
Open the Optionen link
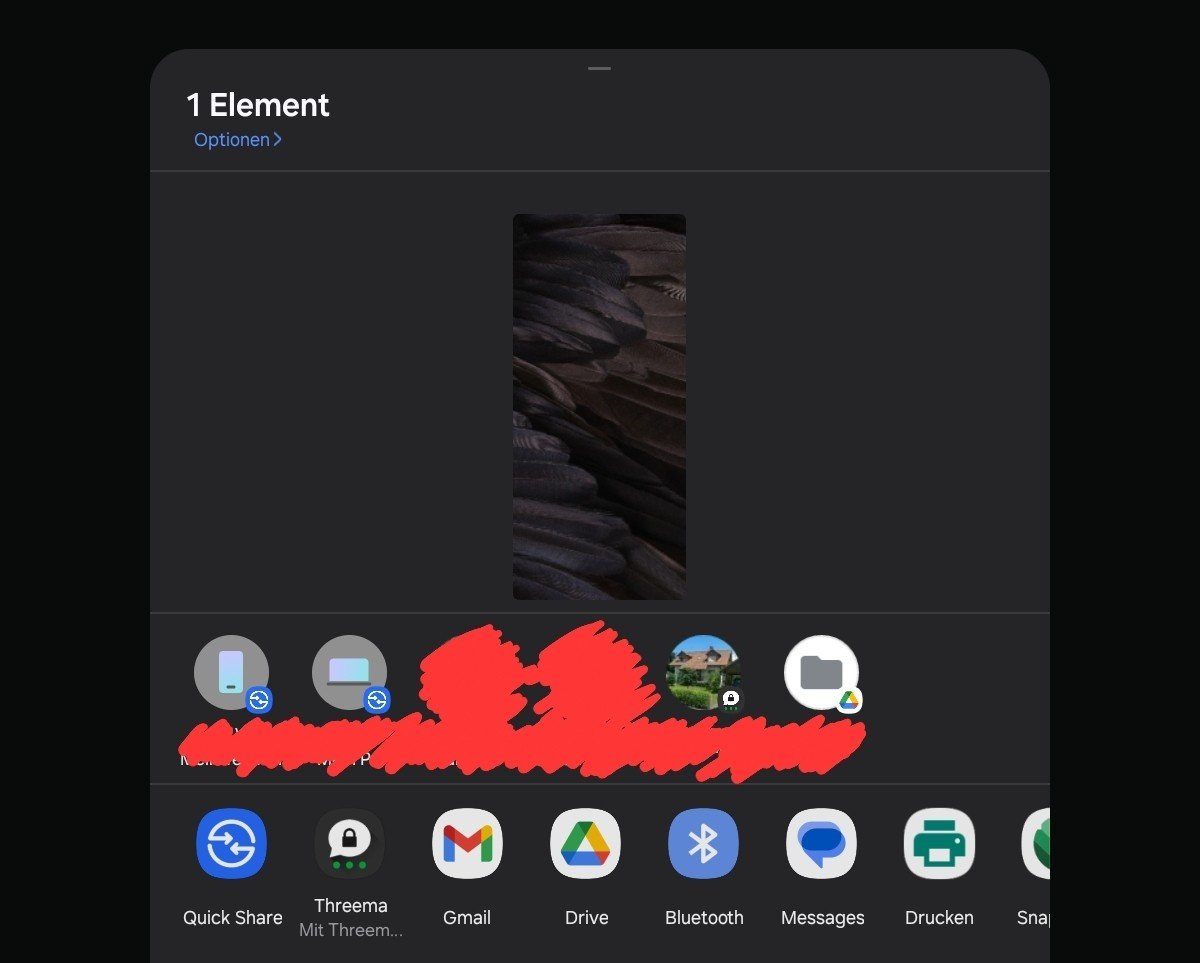pos(237,140)
